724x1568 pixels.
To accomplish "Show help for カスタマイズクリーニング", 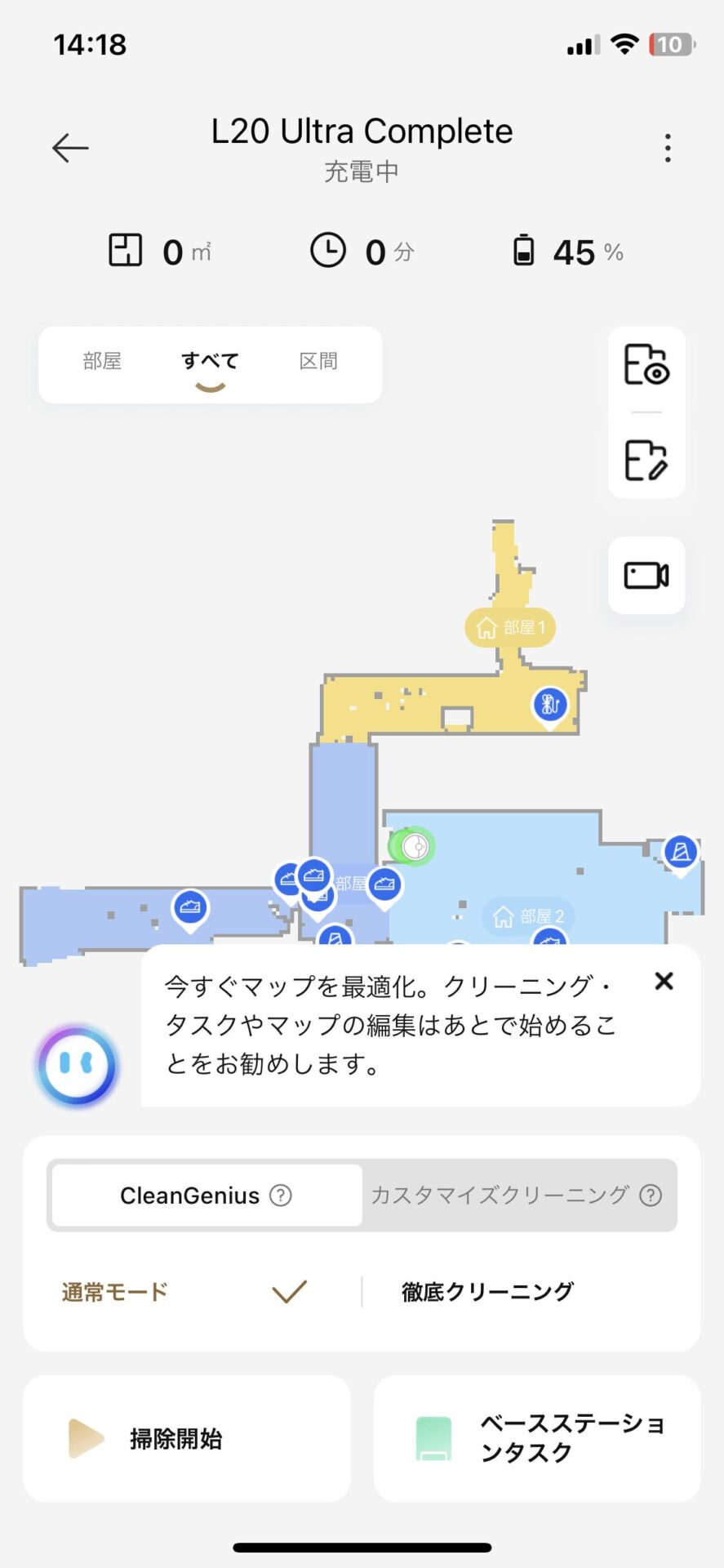I will (651, 1196).
